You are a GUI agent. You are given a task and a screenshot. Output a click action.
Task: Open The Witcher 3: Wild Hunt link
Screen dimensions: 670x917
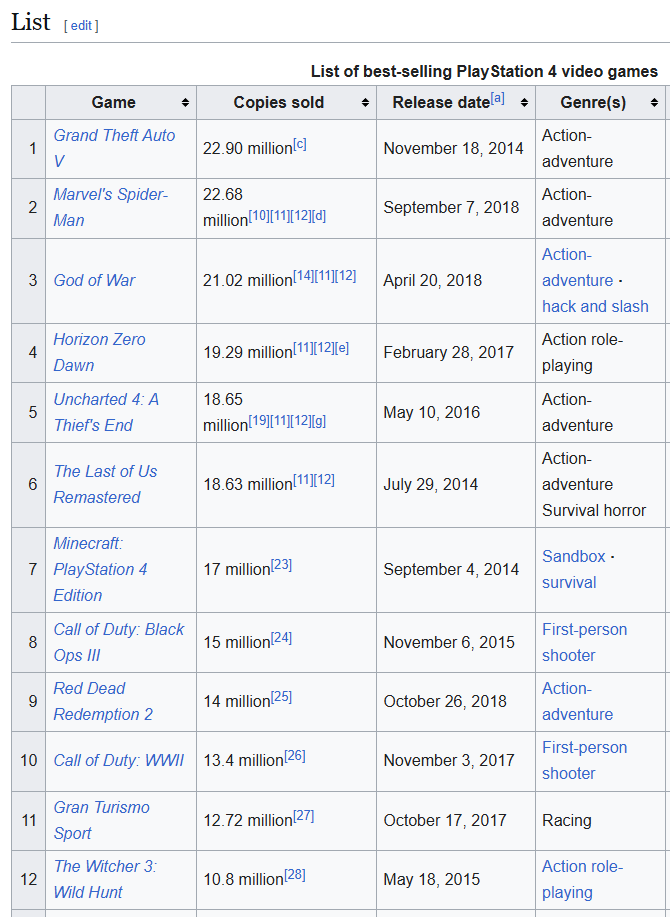coord(105,879)
